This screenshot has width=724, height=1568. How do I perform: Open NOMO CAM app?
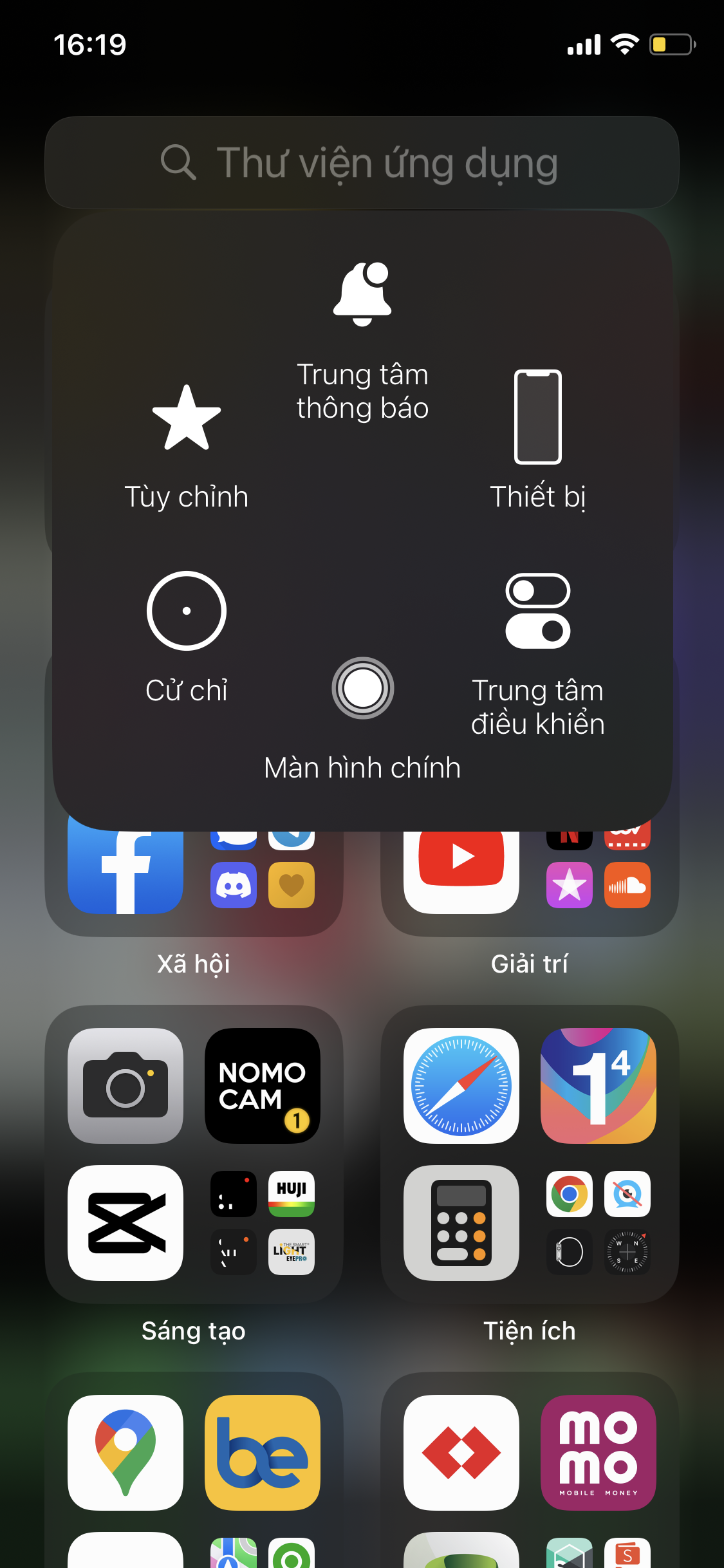click(x=263, y=1086)
